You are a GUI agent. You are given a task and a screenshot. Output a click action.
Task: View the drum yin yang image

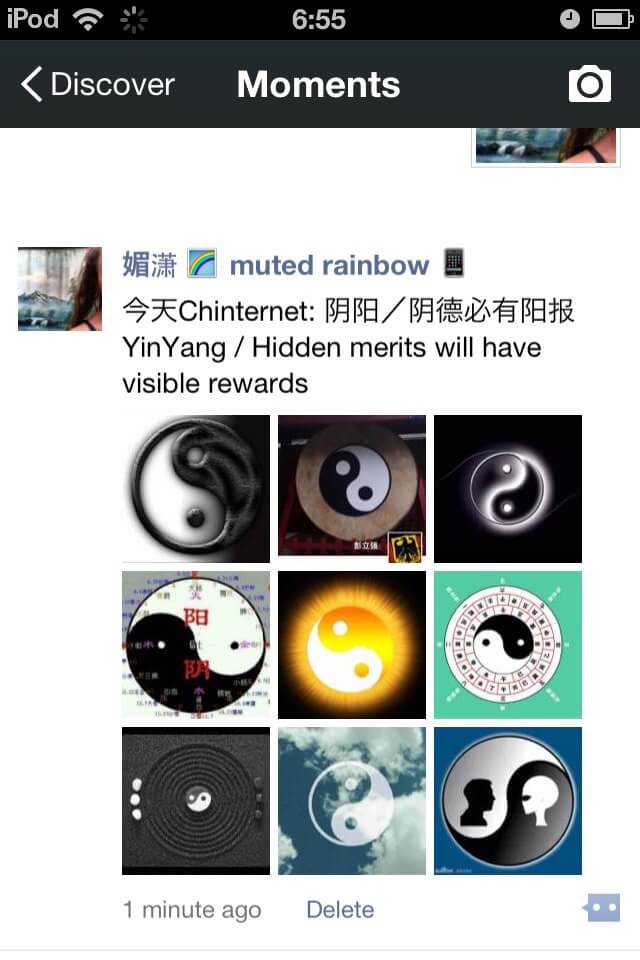[x=352, y=489]
